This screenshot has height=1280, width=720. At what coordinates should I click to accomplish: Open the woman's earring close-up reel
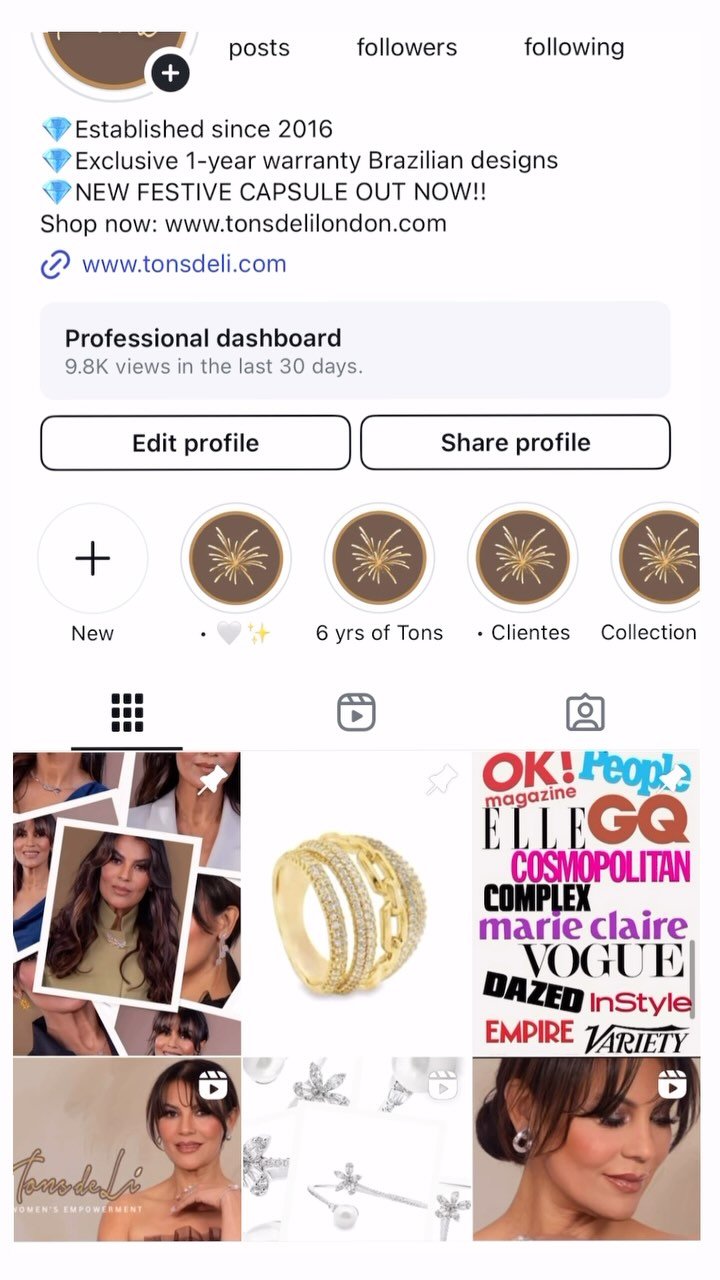click(x=586, y=1149)
